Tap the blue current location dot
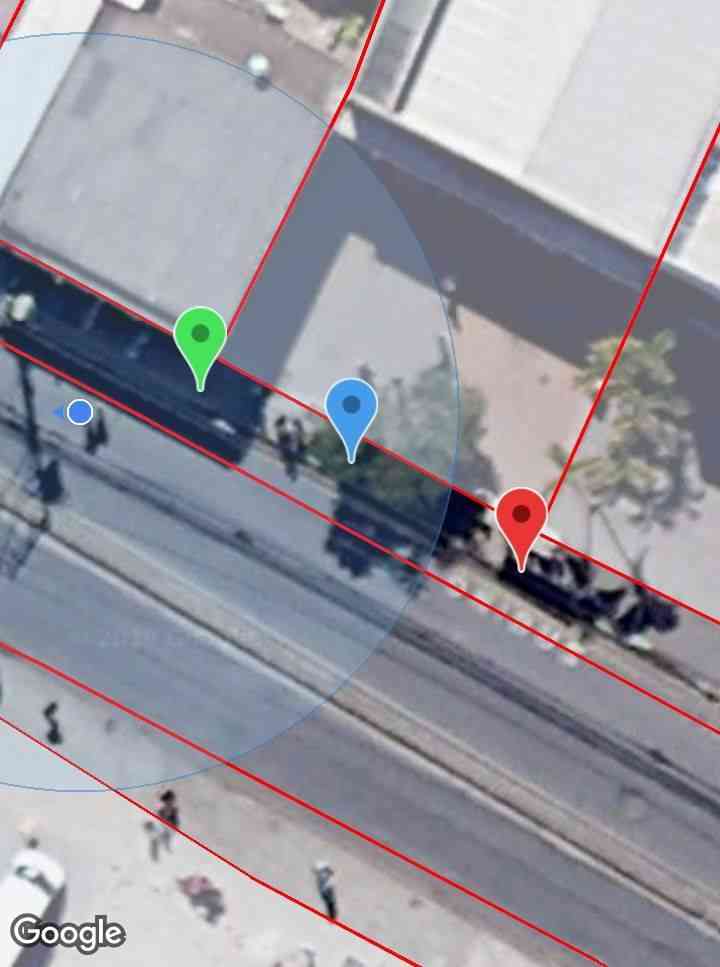 [x=80, y=412]
